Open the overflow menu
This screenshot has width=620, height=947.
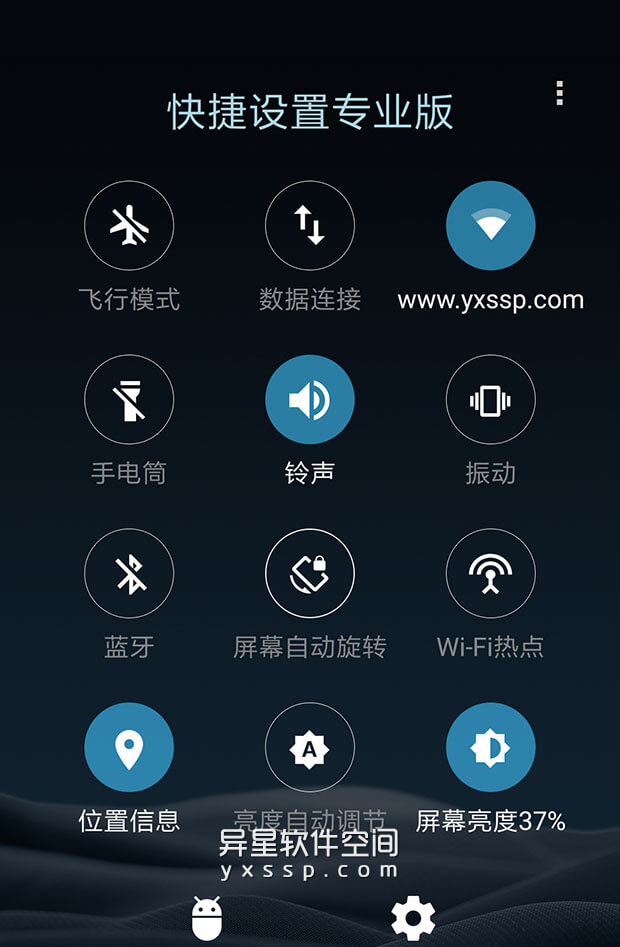(559, 93)
